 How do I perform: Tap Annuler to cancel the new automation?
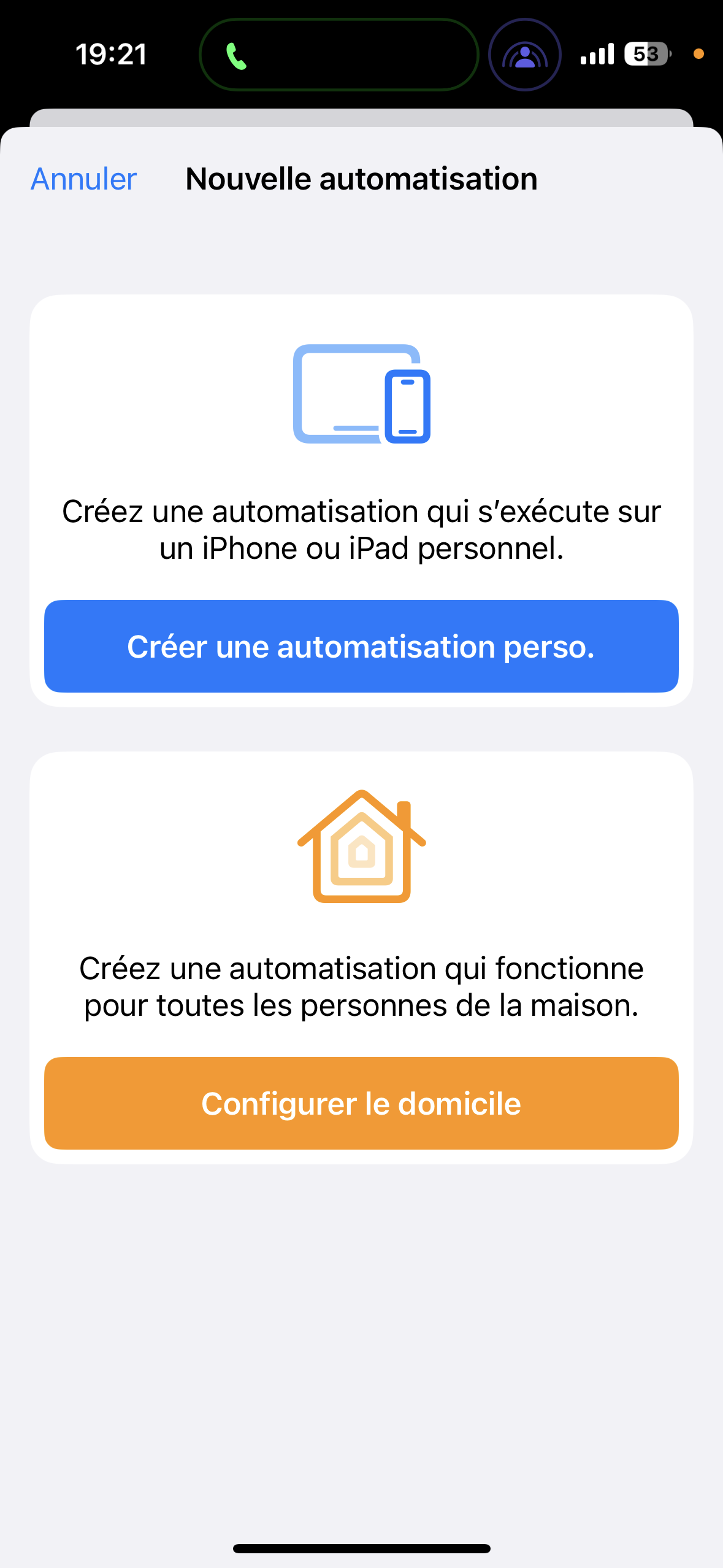click(83, 179)
